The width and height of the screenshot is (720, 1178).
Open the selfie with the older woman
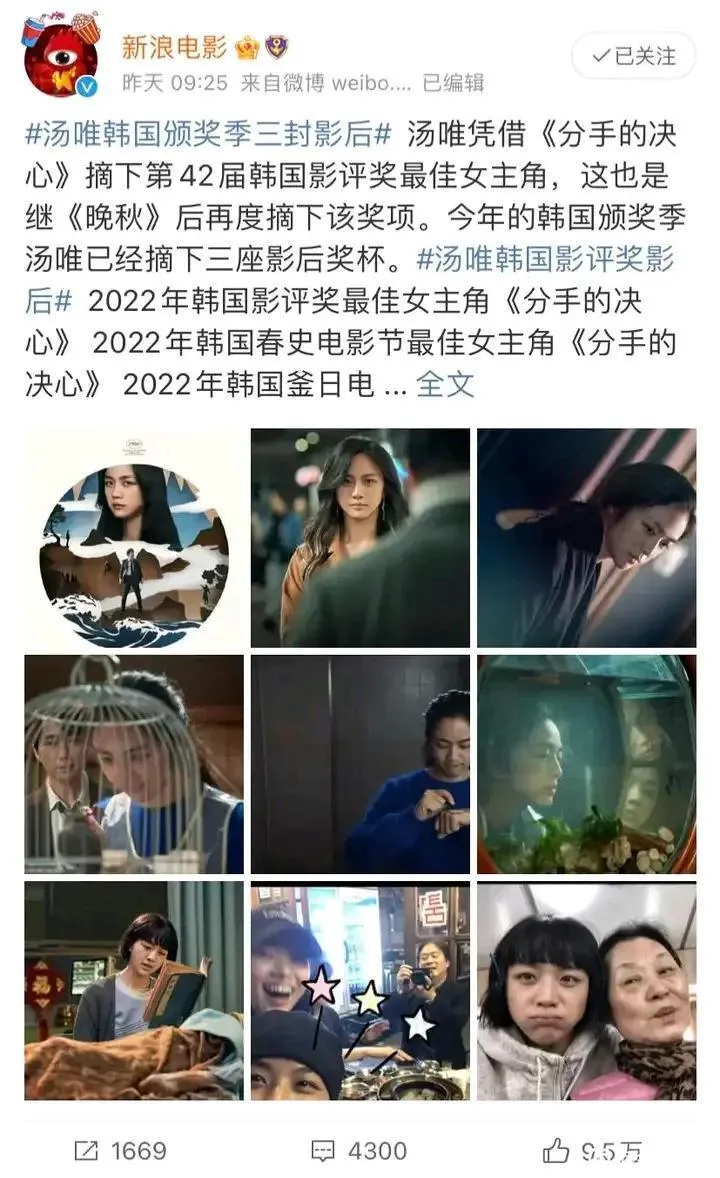click(586, 990)
